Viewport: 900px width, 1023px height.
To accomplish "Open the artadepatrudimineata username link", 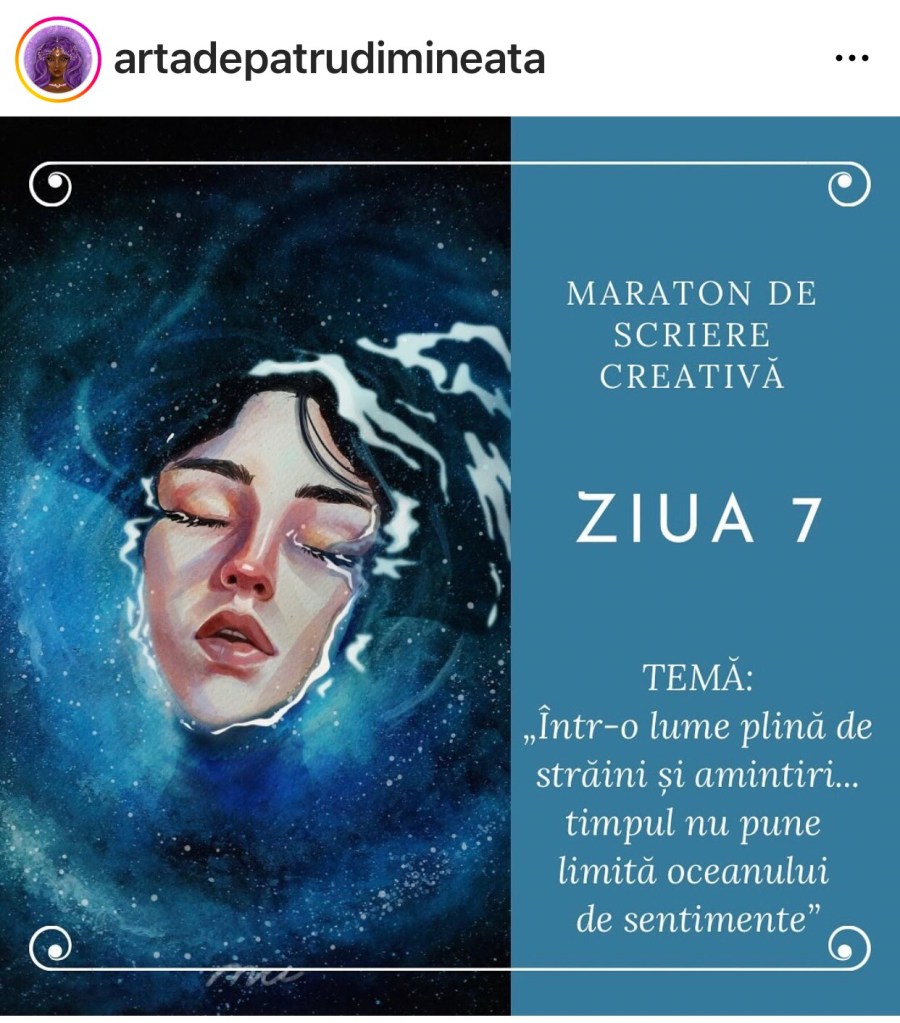I will click(329, 59).
